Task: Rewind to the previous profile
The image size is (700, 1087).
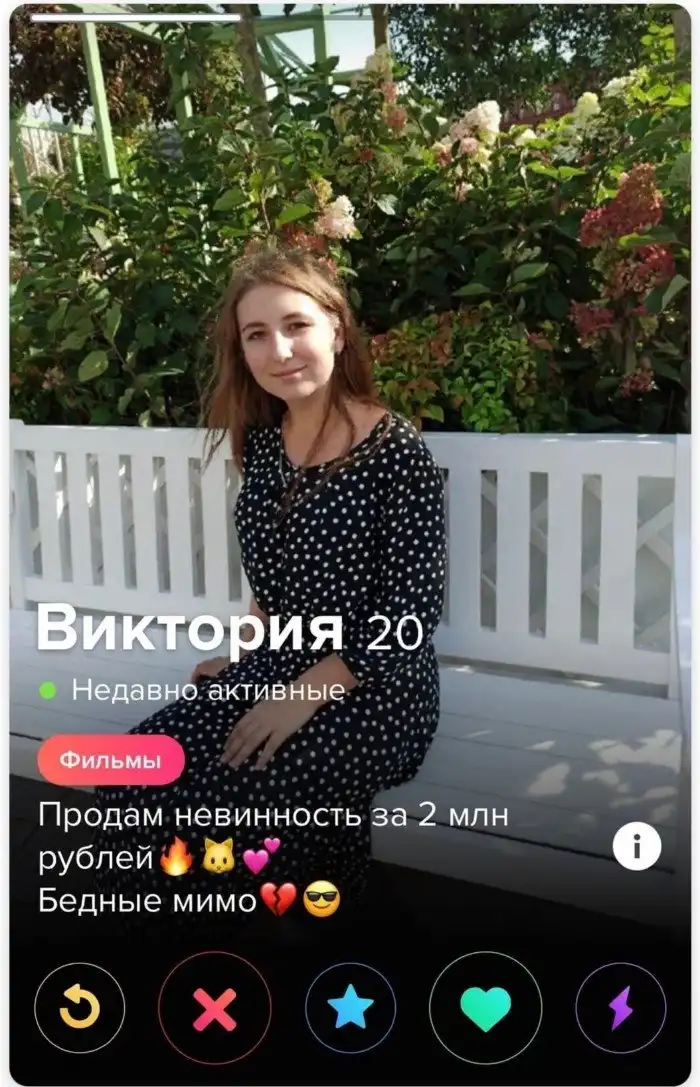Action: 80,1007
